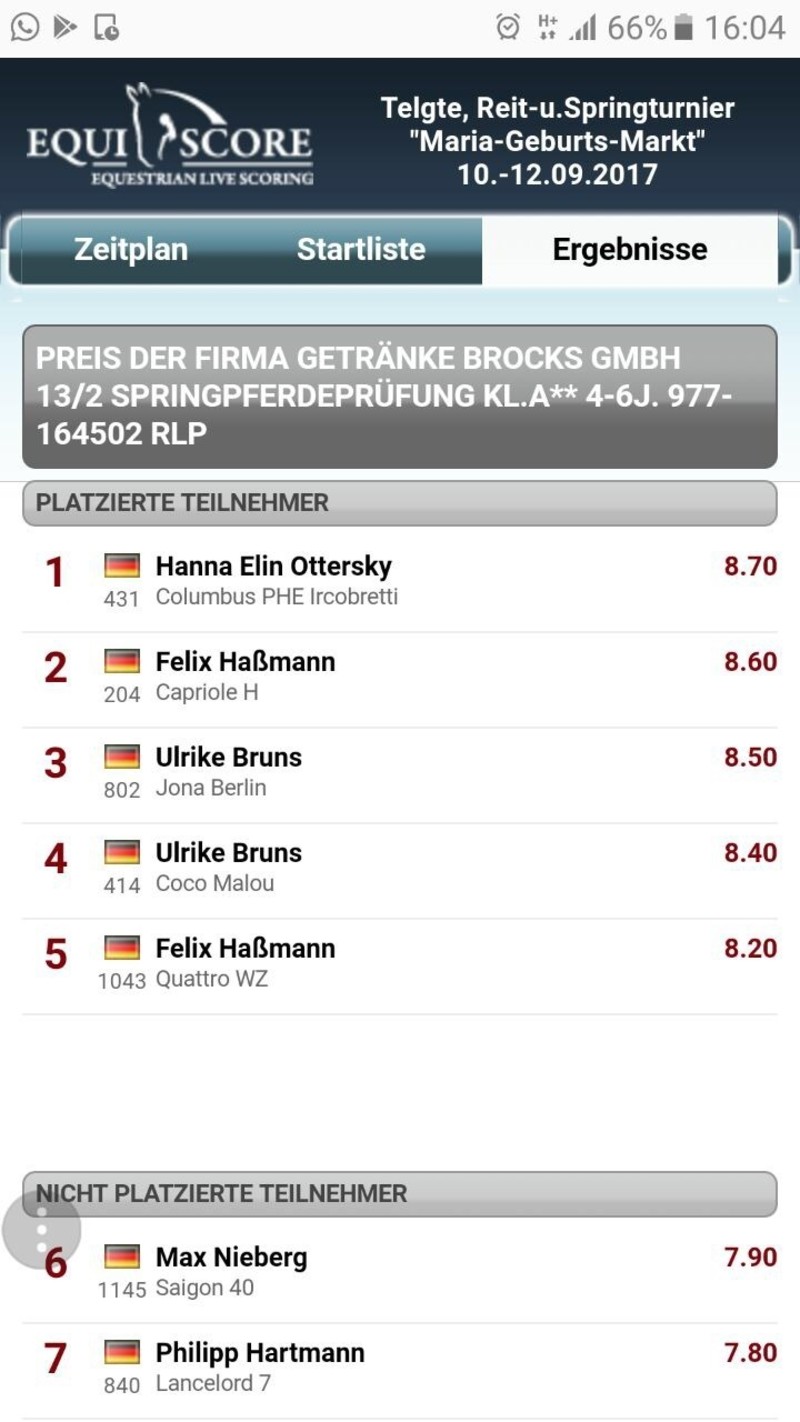
Task: Switch to the Zeitplan tab
Action: pos(131,250)
